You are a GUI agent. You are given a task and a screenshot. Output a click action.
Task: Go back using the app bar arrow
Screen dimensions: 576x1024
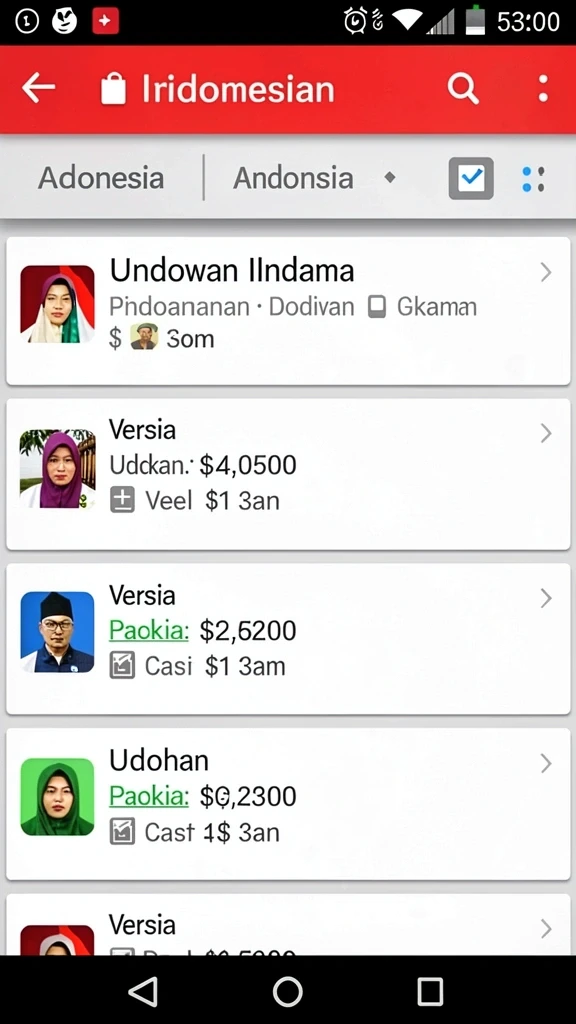tap(38, 88)
